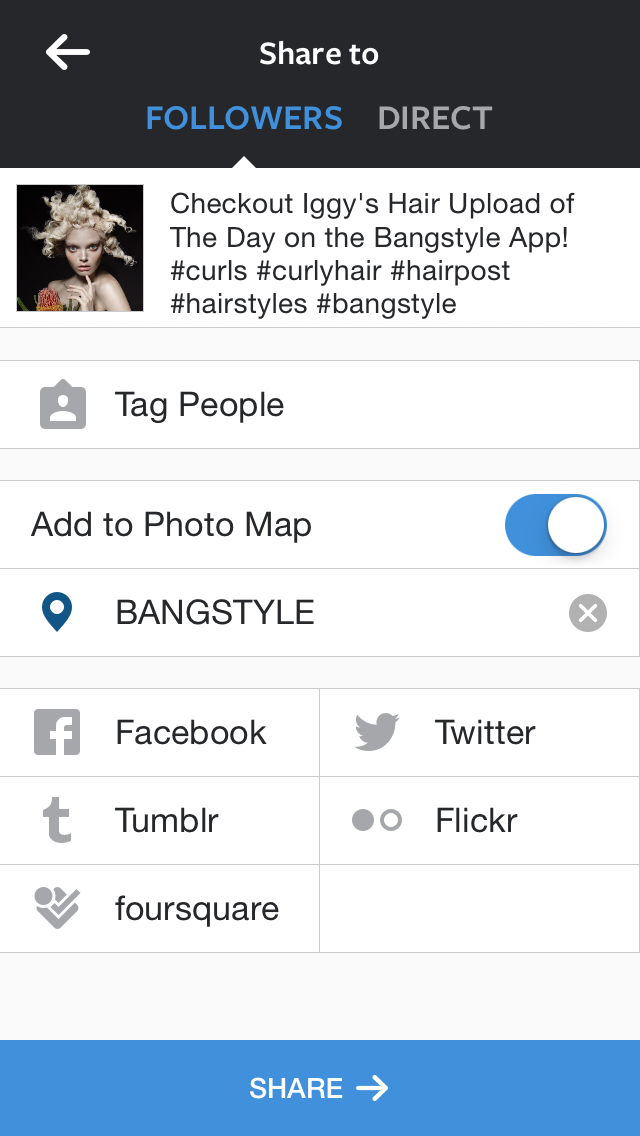Enable sharing to foursquare
The width and height of the screenshot is (640, 1136).
point(159,909)
